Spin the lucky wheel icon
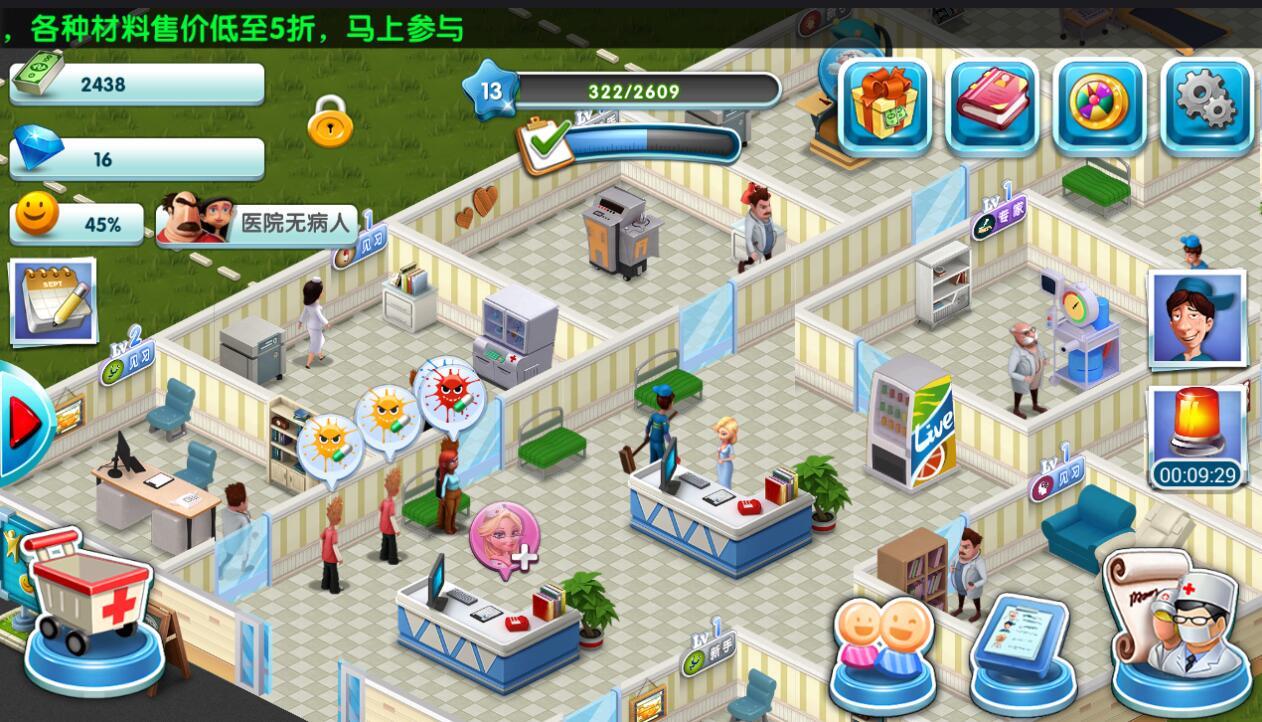The image size is (1262, 722). pyautogui.click(x=1099, y=103)
